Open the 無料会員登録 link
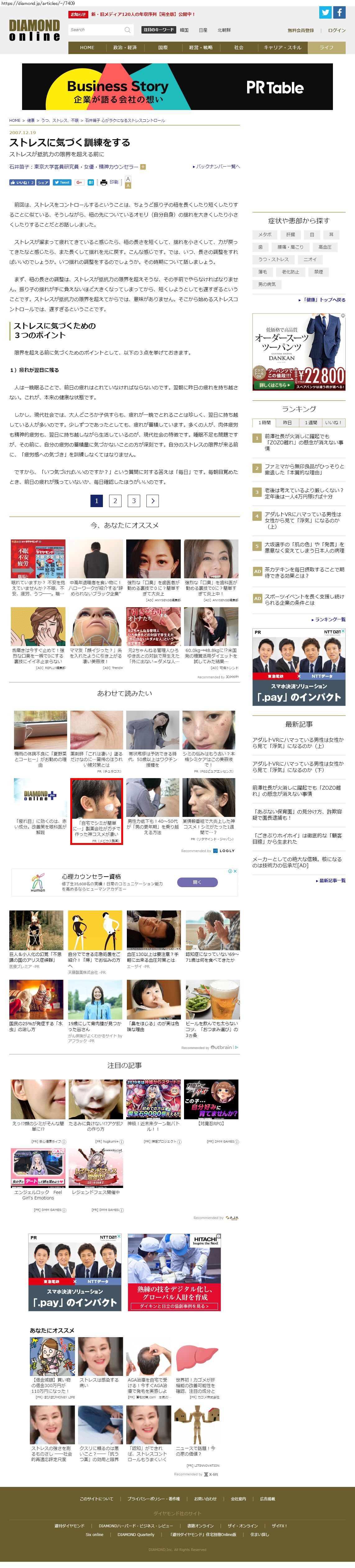355x1568 pixels. pyautogui.click(x=301, y=30)
